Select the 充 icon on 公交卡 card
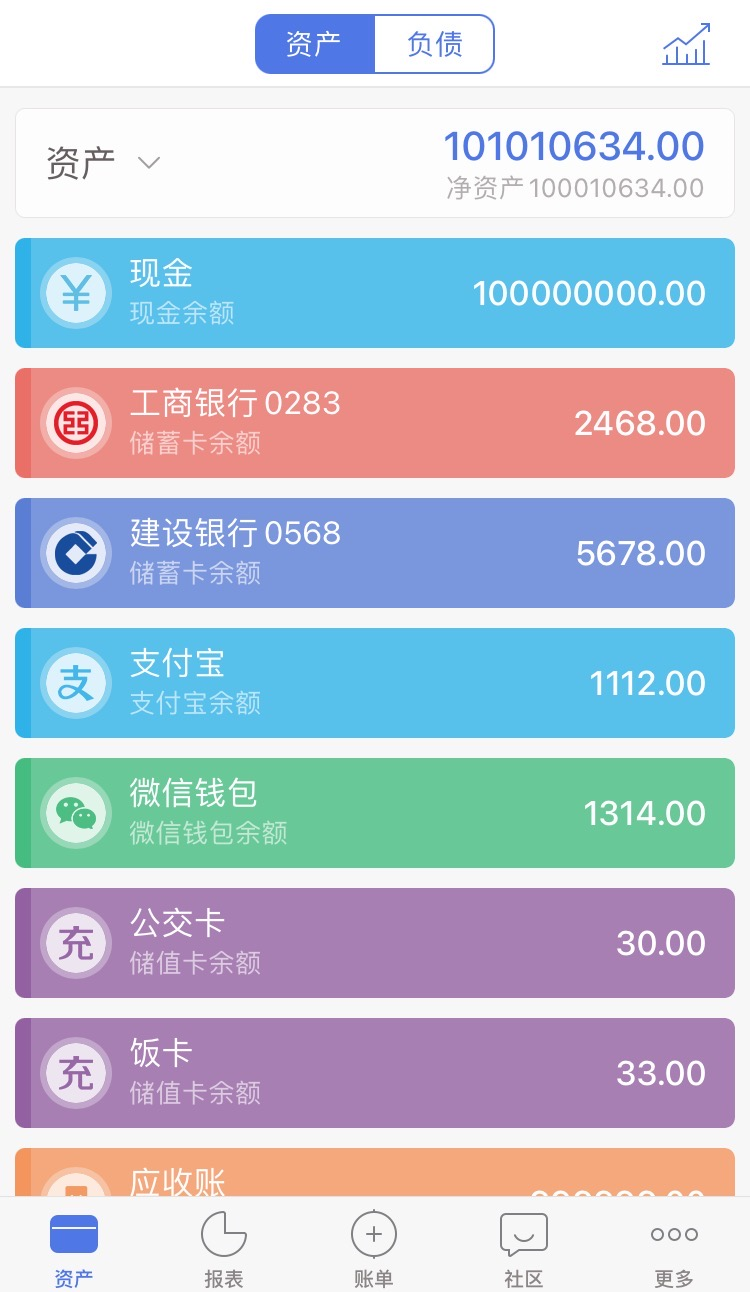Image resolution: width=750 pixels, height=1292 pixels. [x=75, y=942]
